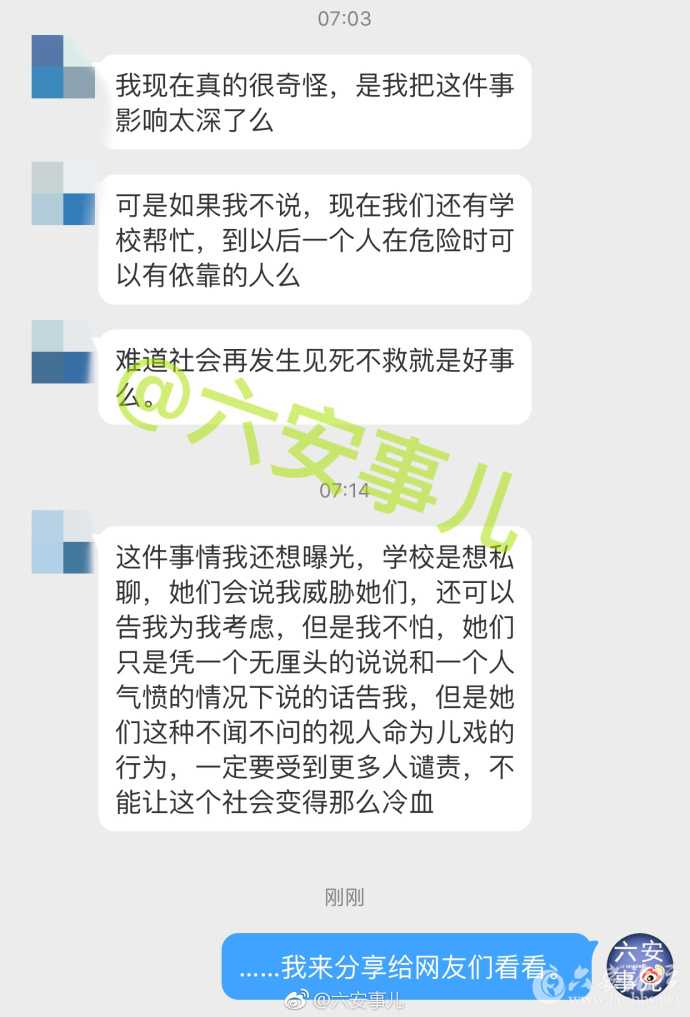Open the 六安事儿 sender avatar profile
The width and height of the screenshot is (690, 1017).
(x=640, y=967)
